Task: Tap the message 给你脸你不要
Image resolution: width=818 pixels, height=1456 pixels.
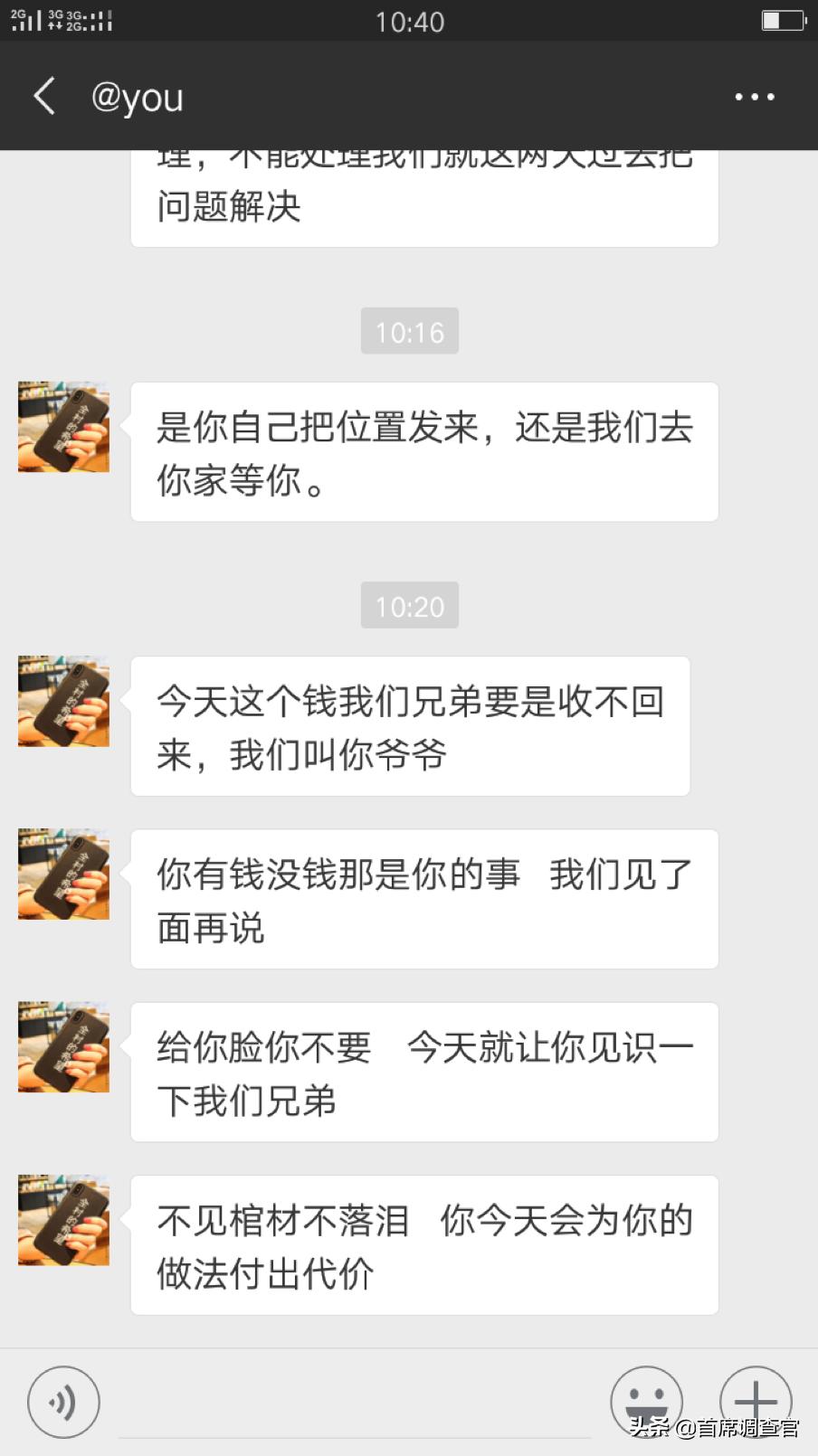Action: click(x=423, y=1073)
